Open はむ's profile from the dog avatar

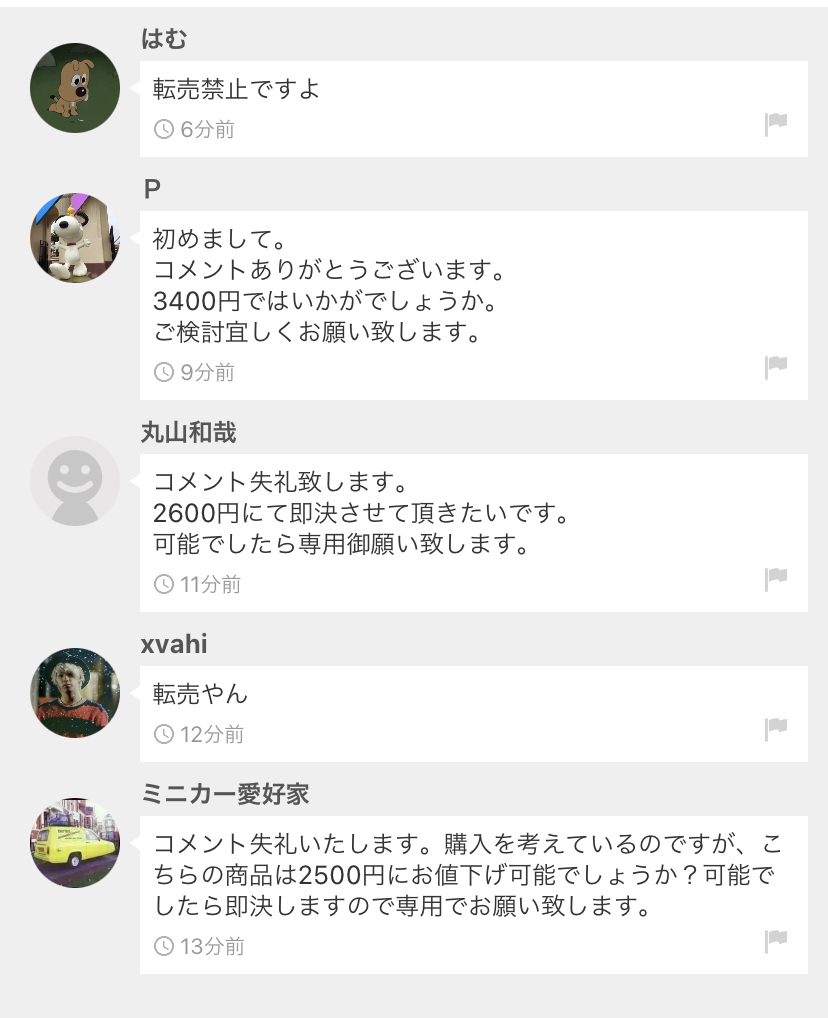click(75, 88)
